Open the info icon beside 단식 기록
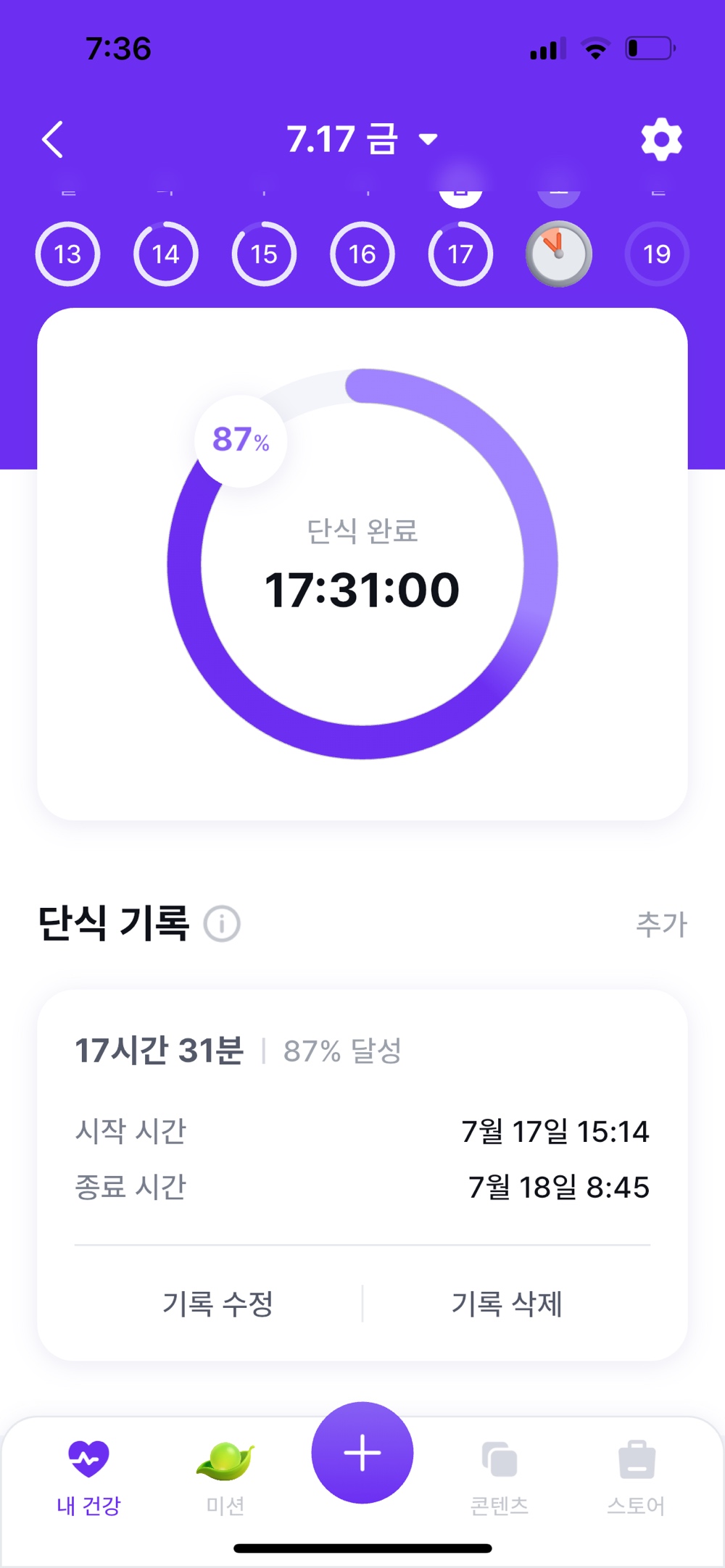This screenshot has width=725, height=1568. point(222,924)
